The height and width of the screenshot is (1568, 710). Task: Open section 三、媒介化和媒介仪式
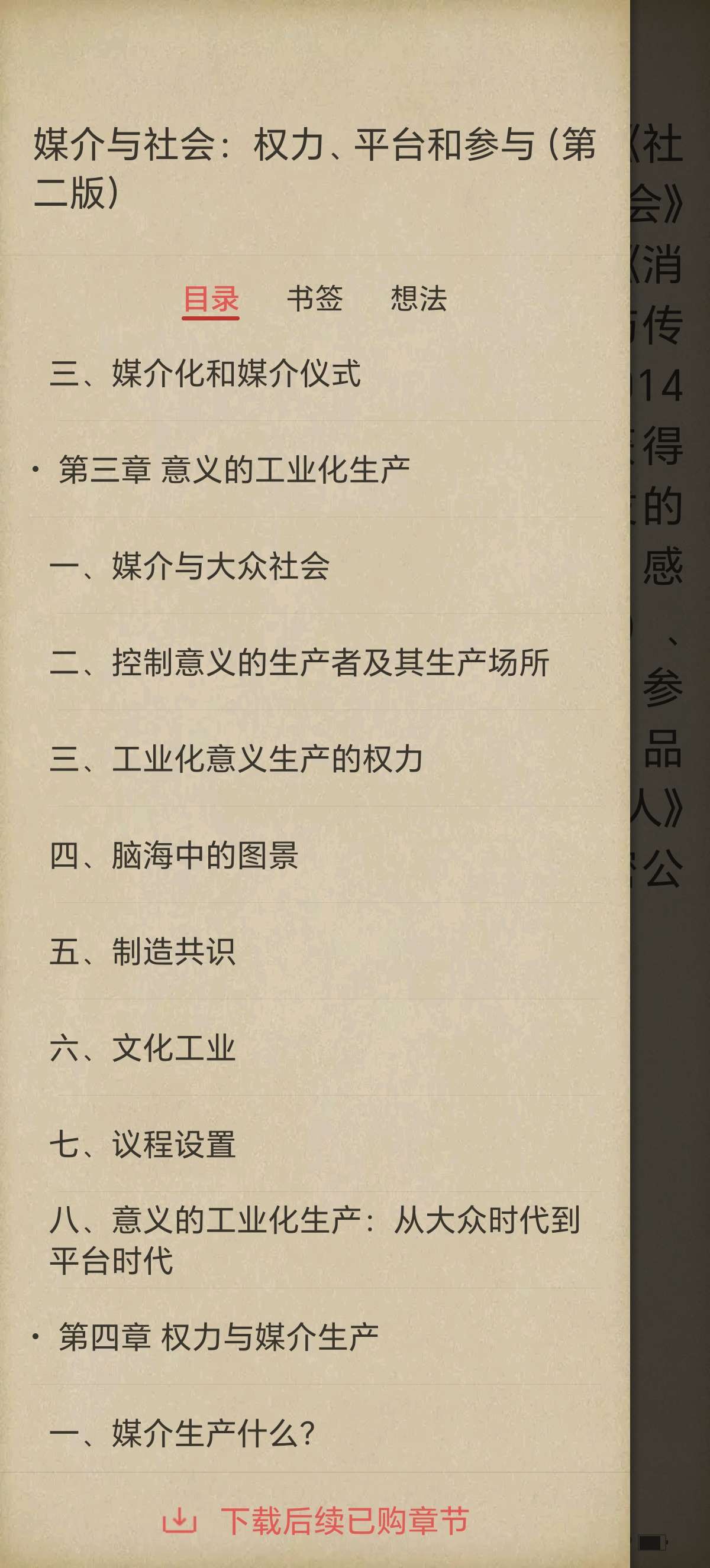tap(206, 373)
